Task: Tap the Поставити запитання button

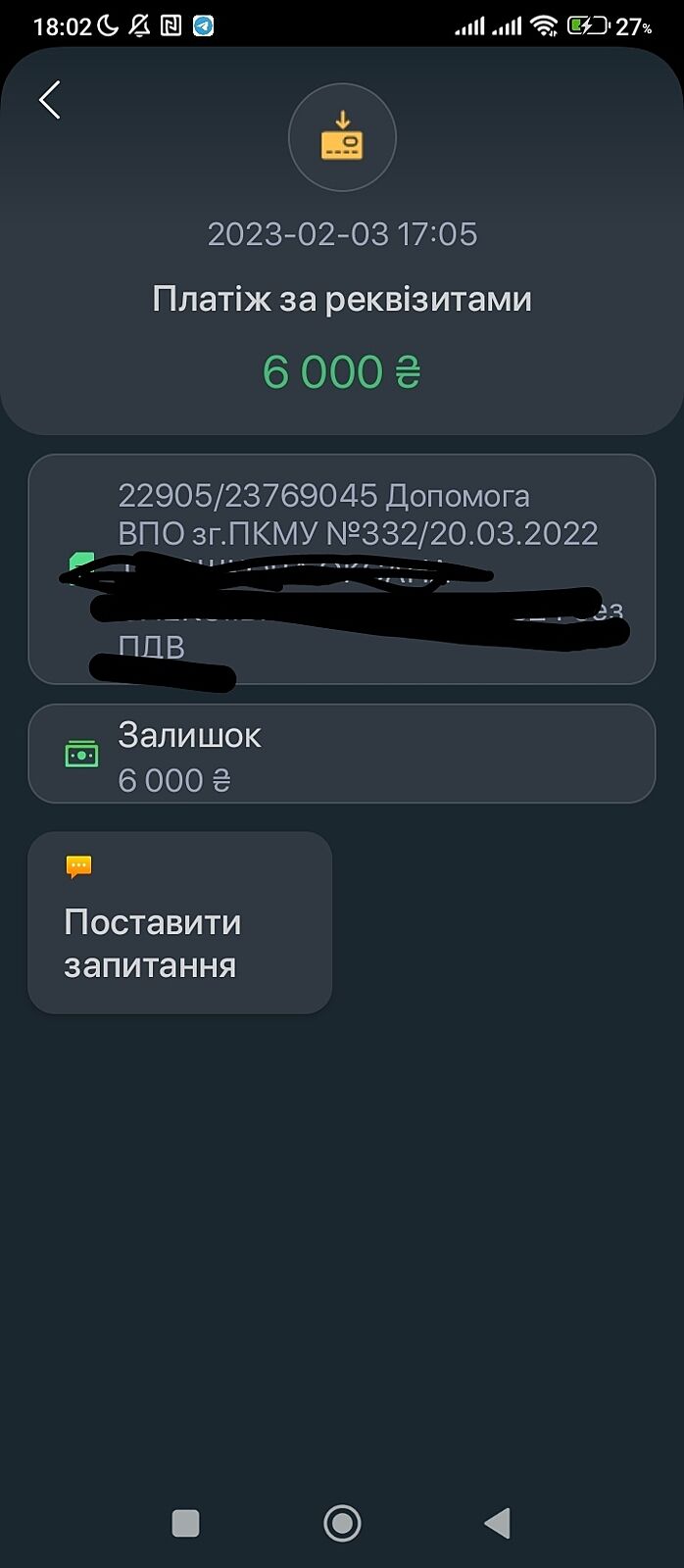Action: tap(179, 922)
